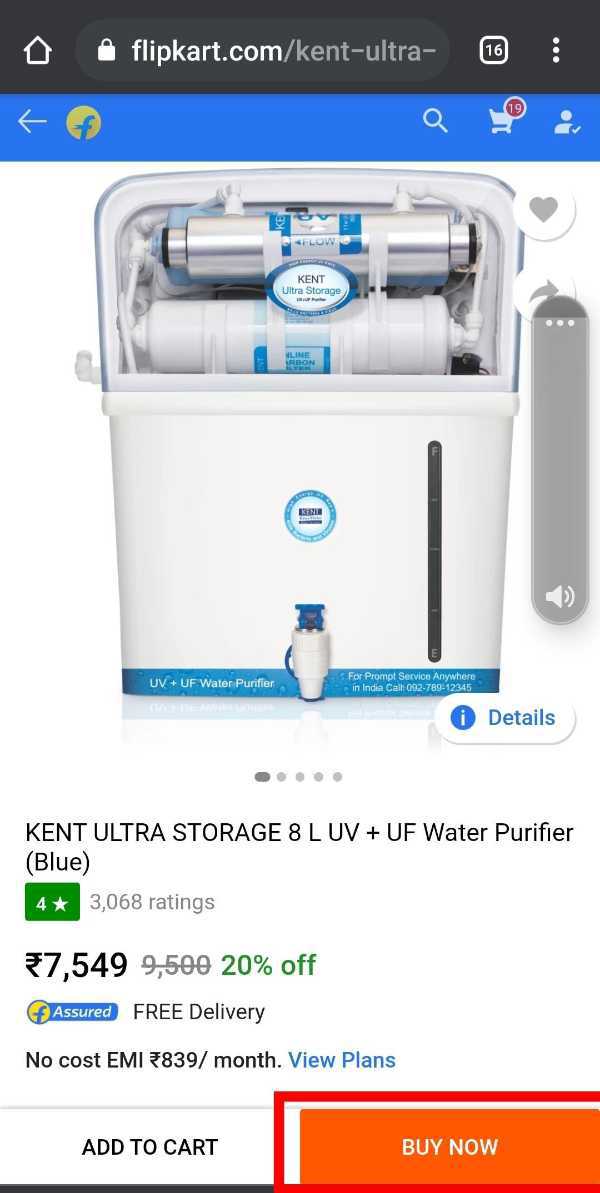Viewport: 600px width, 1193px height.
Task: Tap the image carousel page indicator
Action: pyautogui.click(x=299, y=777)
